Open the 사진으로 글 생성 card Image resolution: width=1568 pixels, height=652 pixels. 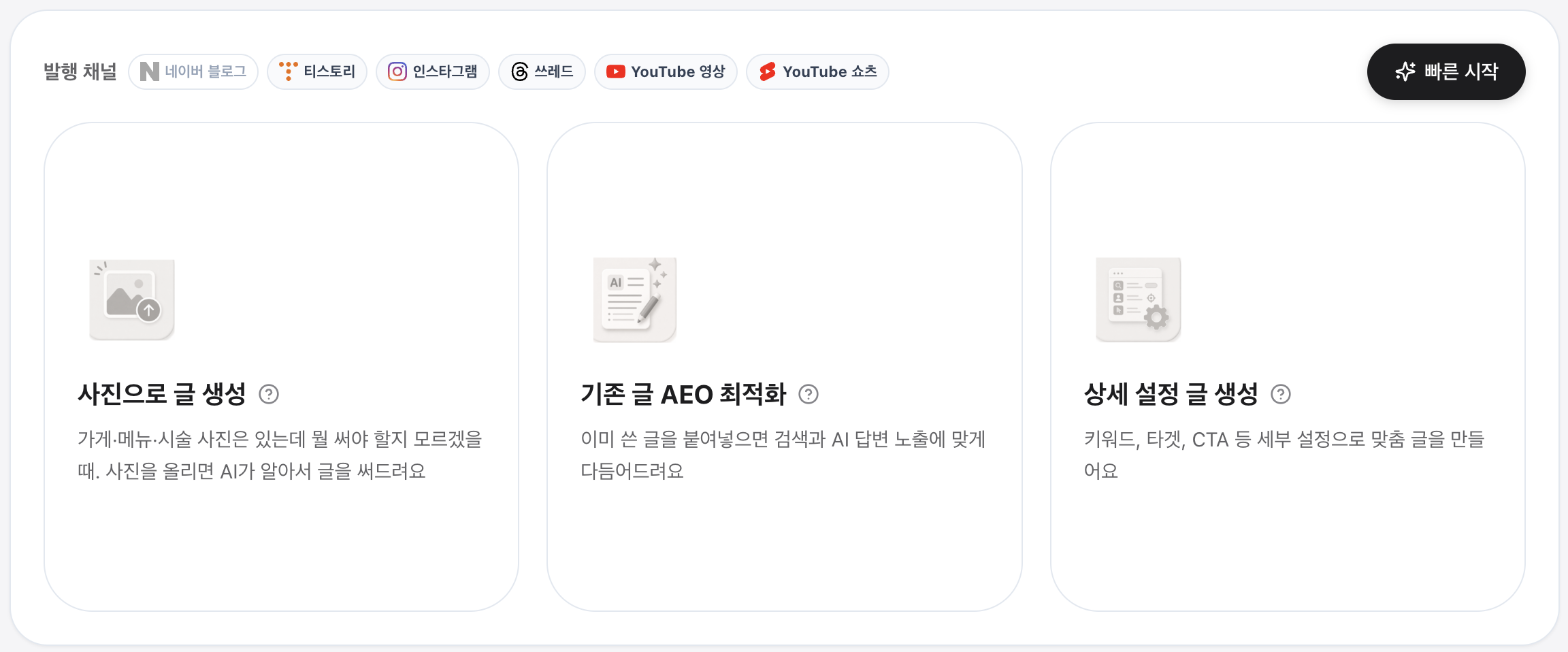(x=282, y=367)
